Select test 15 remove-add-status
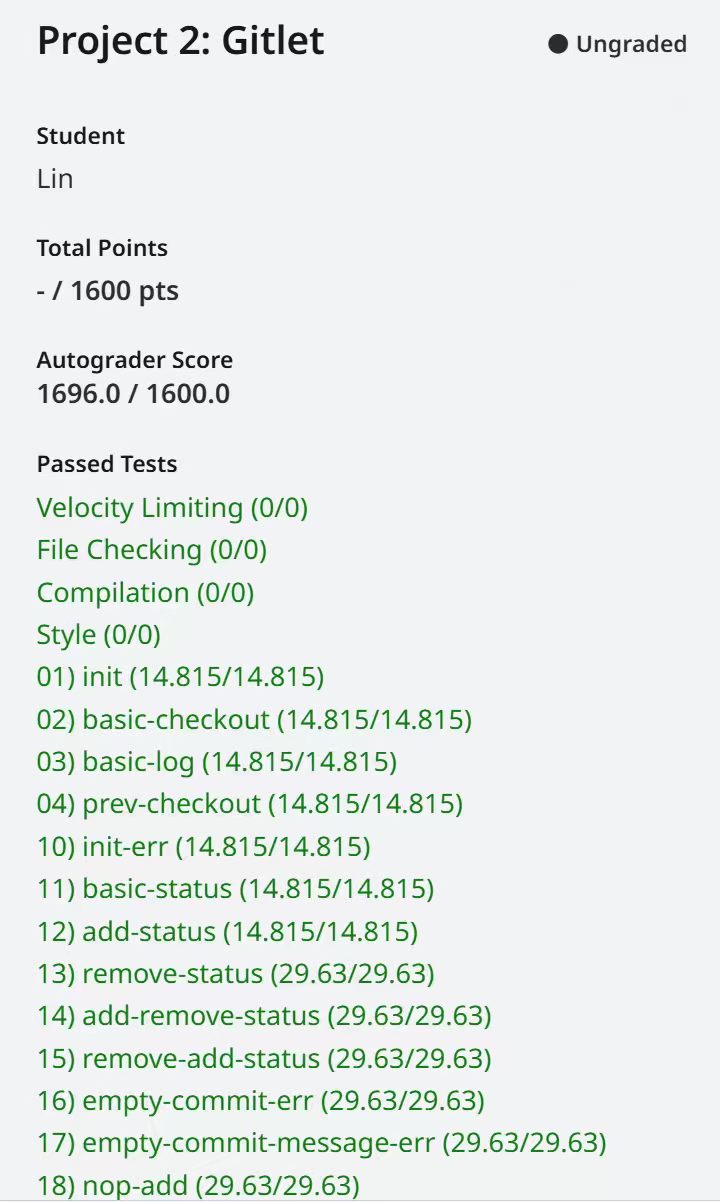This screenshot has height=1202, width=720. click(x=264, y=1059)
